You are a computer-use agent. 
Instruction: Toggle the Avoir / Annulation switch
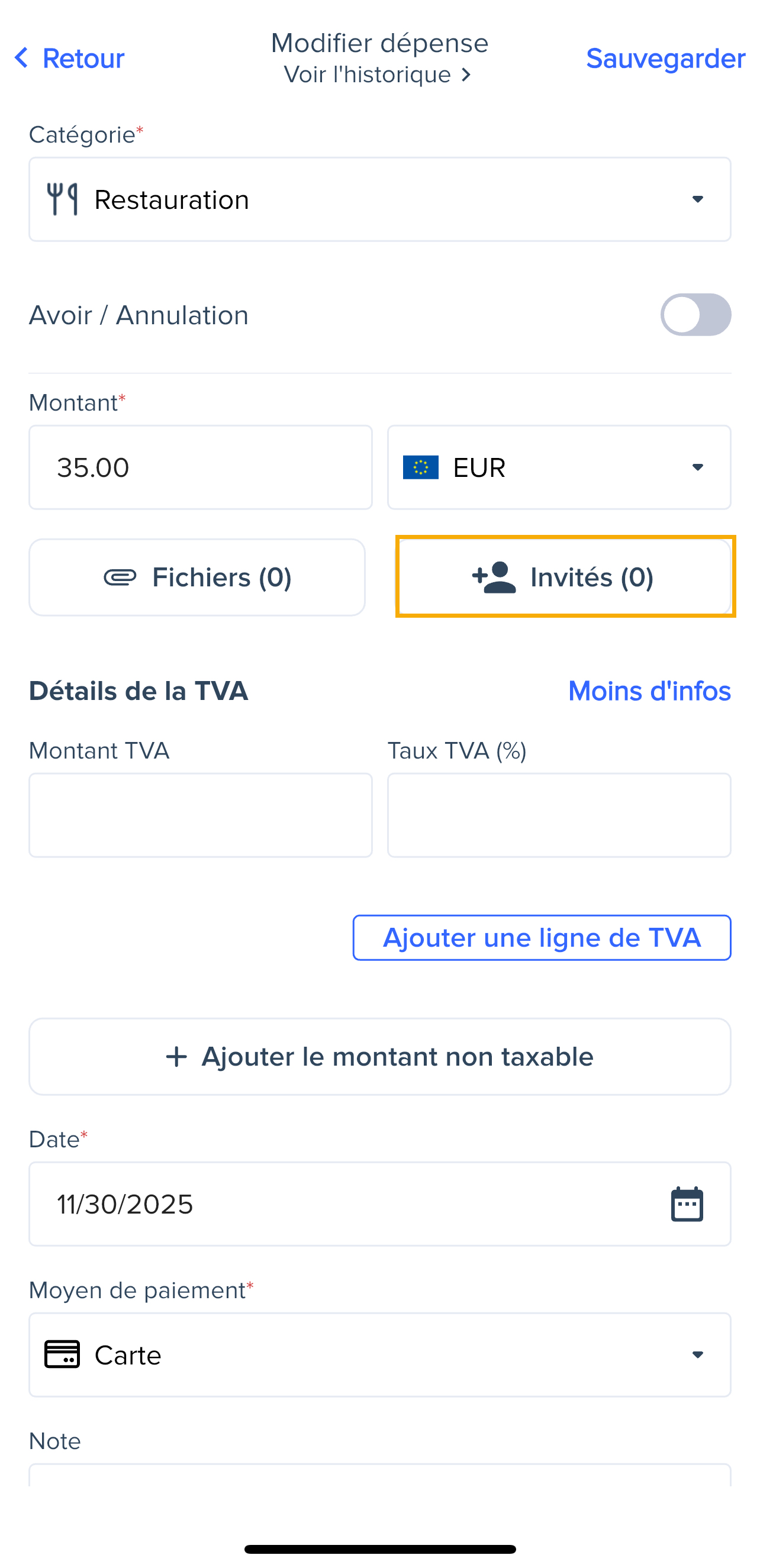click(695, 315)
